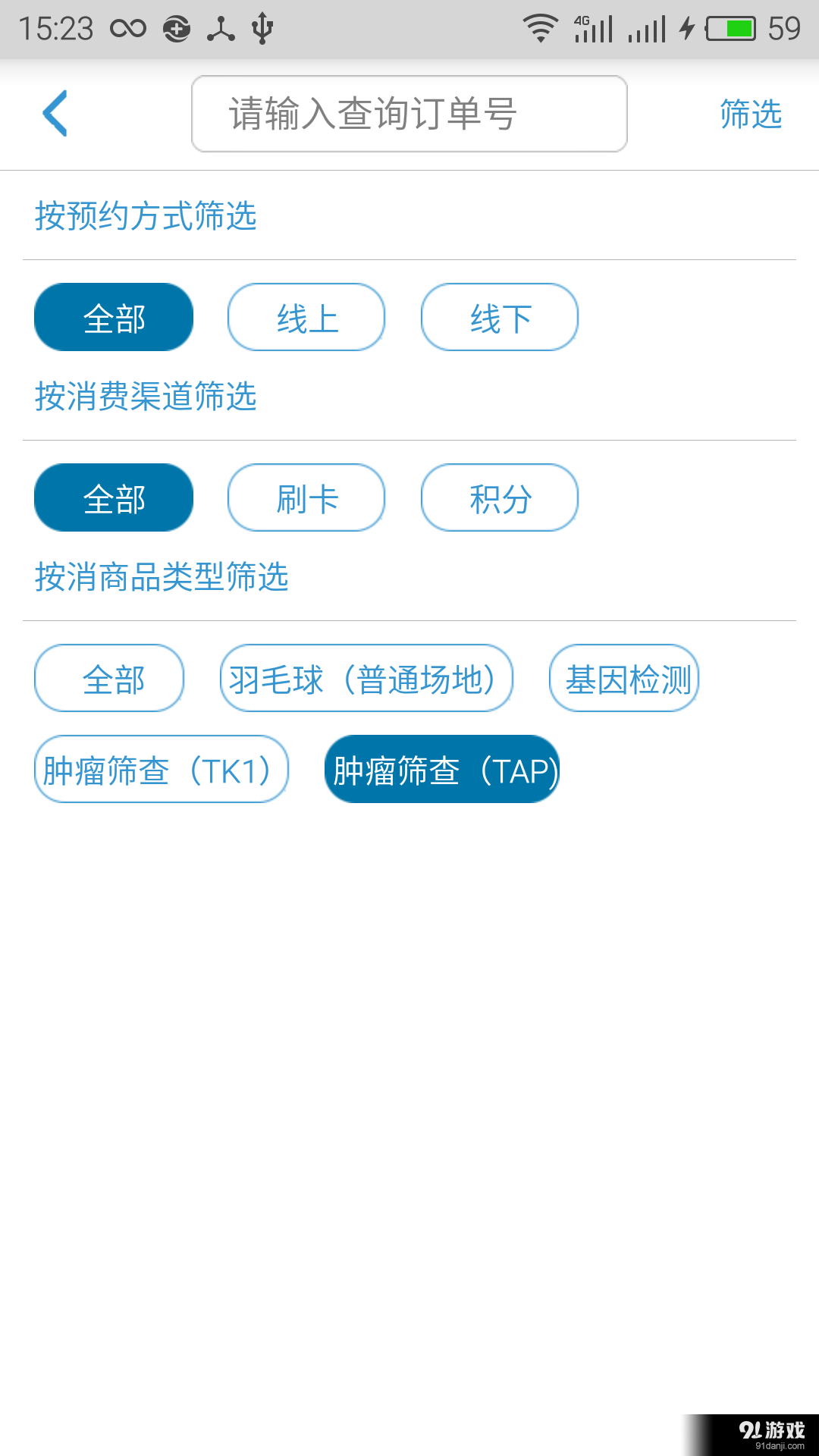Viewport: 819px width, 1456px height.
Task: Select 线下 booking method filter
Action: pyautogui.click(x=500, y=317)
